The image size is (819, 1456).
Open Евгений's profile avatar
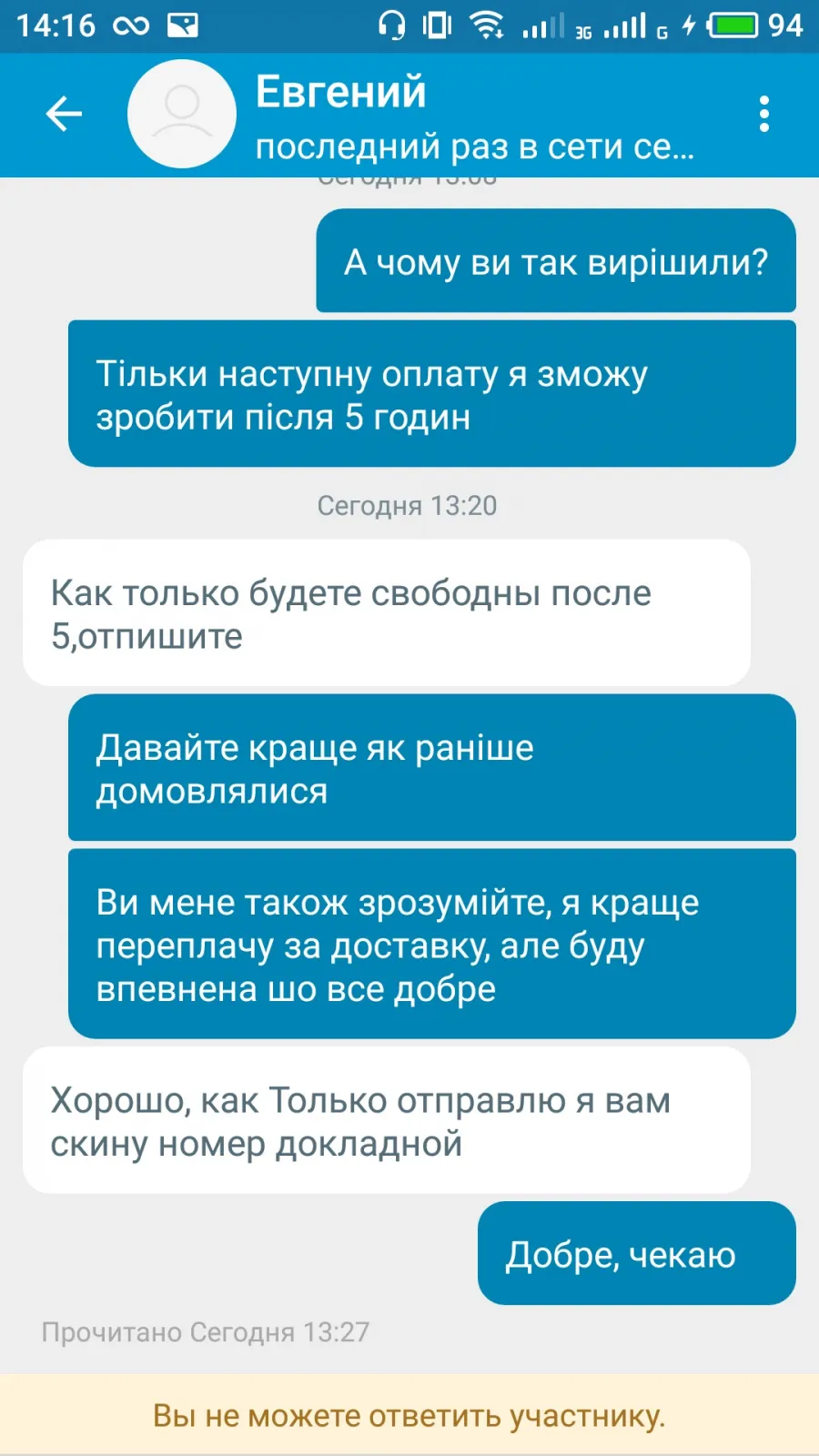(x=182, y=114)
